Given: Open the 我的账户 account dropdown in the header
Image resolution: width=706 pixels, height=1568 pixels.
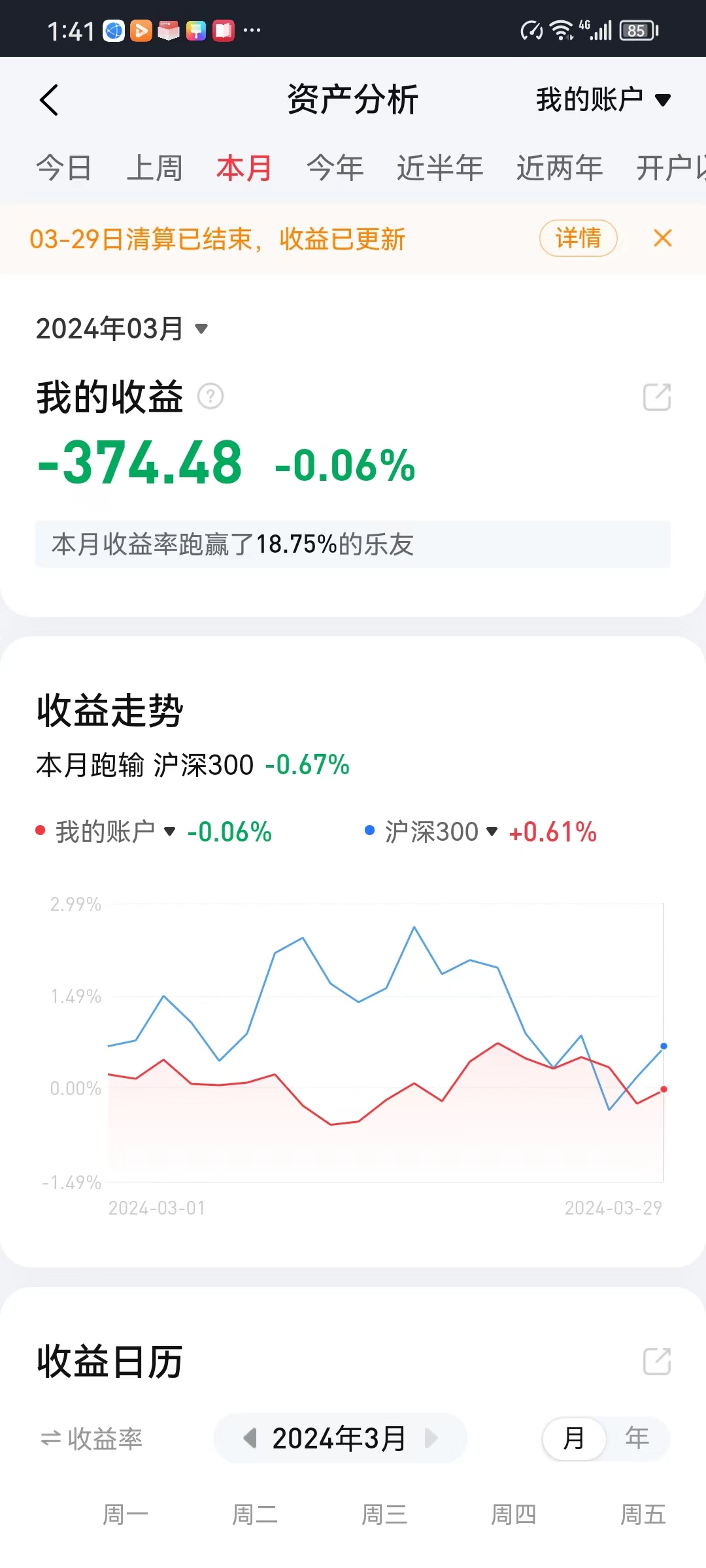Looking at the screenshot, I should [x=603, y=100].
